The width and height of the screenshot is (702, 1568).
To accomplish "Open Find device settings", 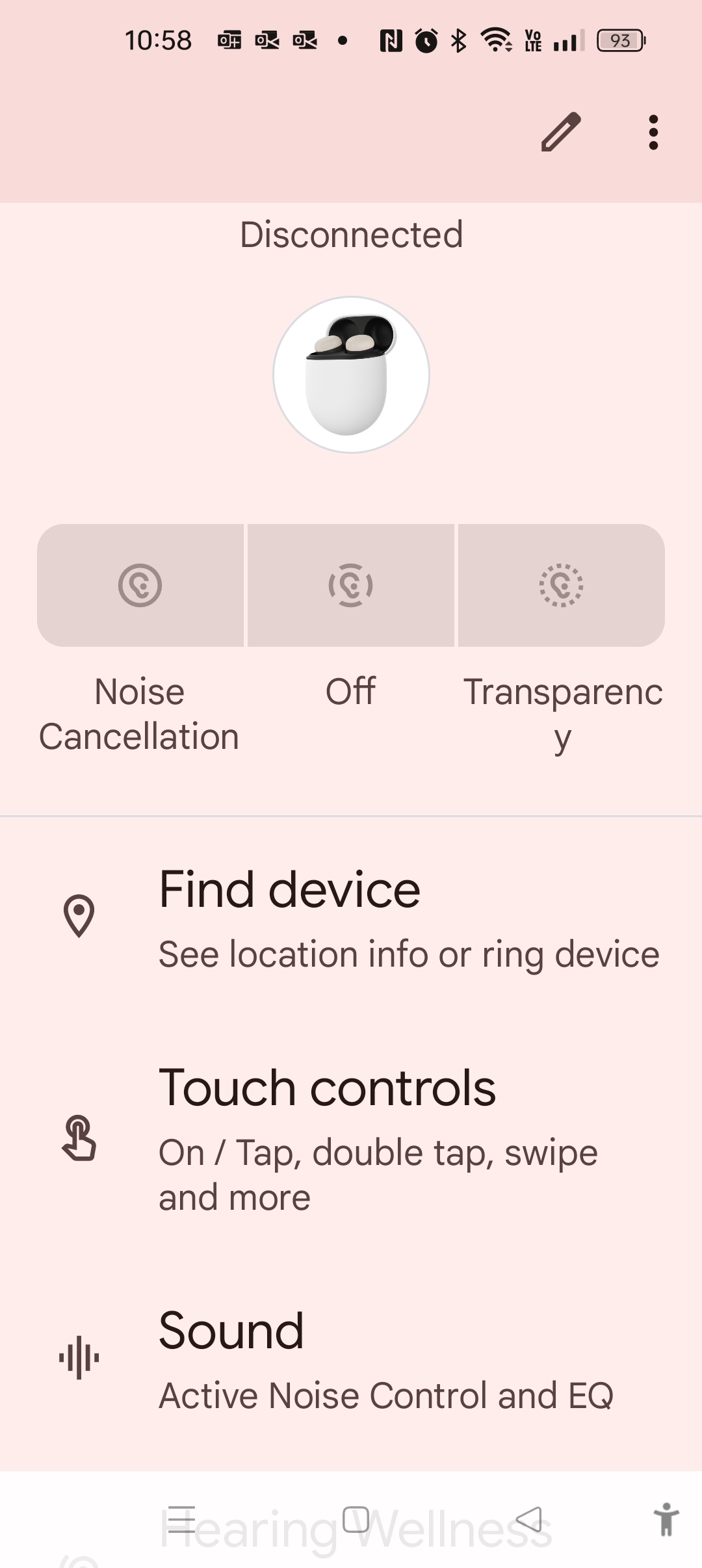I will pos(351,918).
